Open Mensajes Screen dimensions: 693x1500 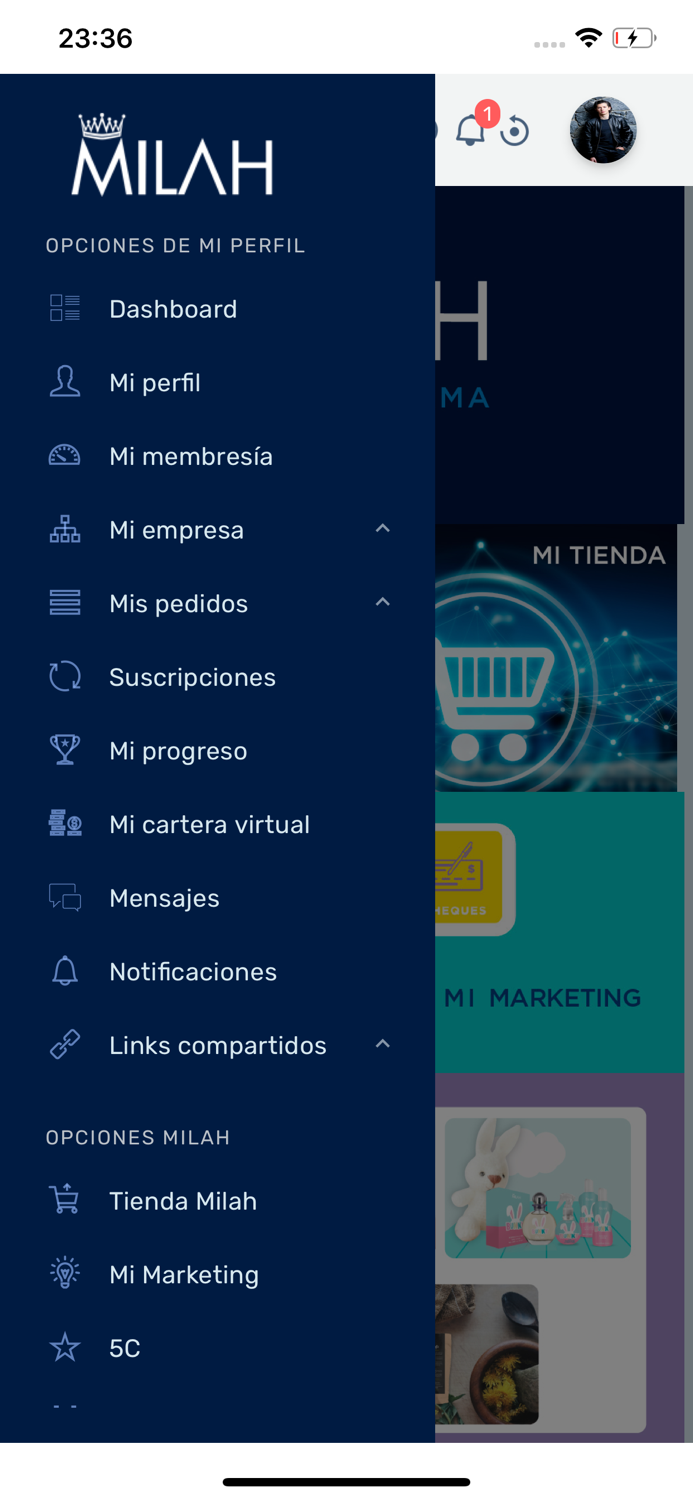(x=164, y=898)
